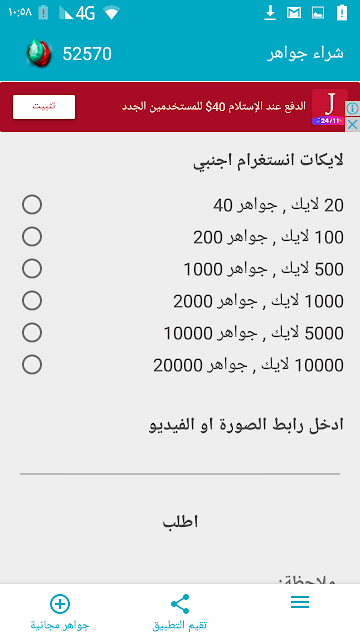Tap the اطلب order button
This screenshot has height=640, width=360.
180,522
